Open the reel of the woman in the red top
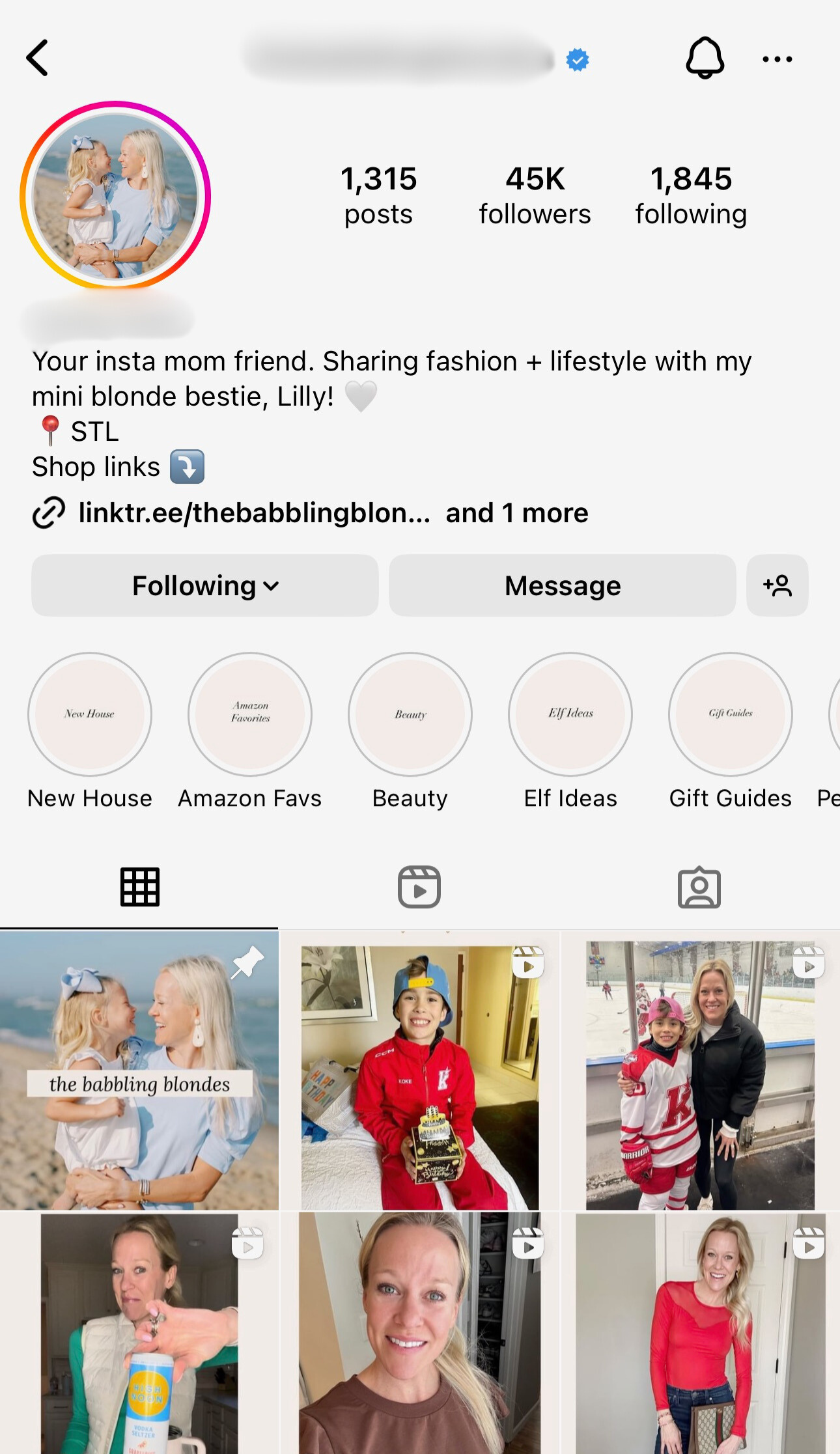Viewport: 840px width, 1454px height. tap(700, 1335)
